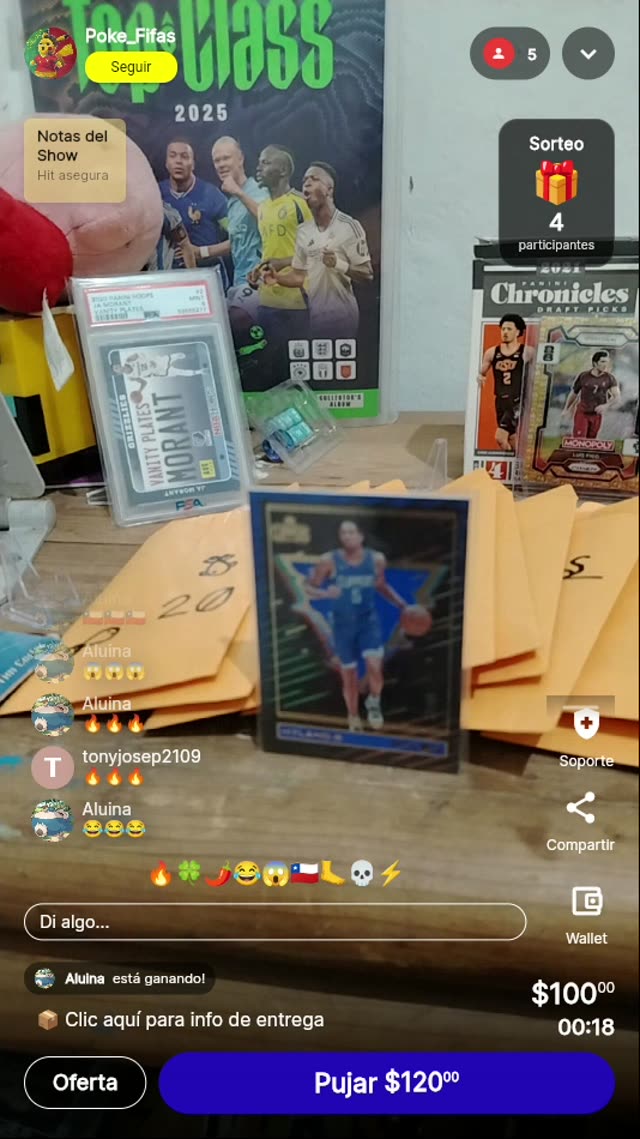Bid $120 with the Pujar button
Screen dimensions: 640x1139
coord(386,1082)
